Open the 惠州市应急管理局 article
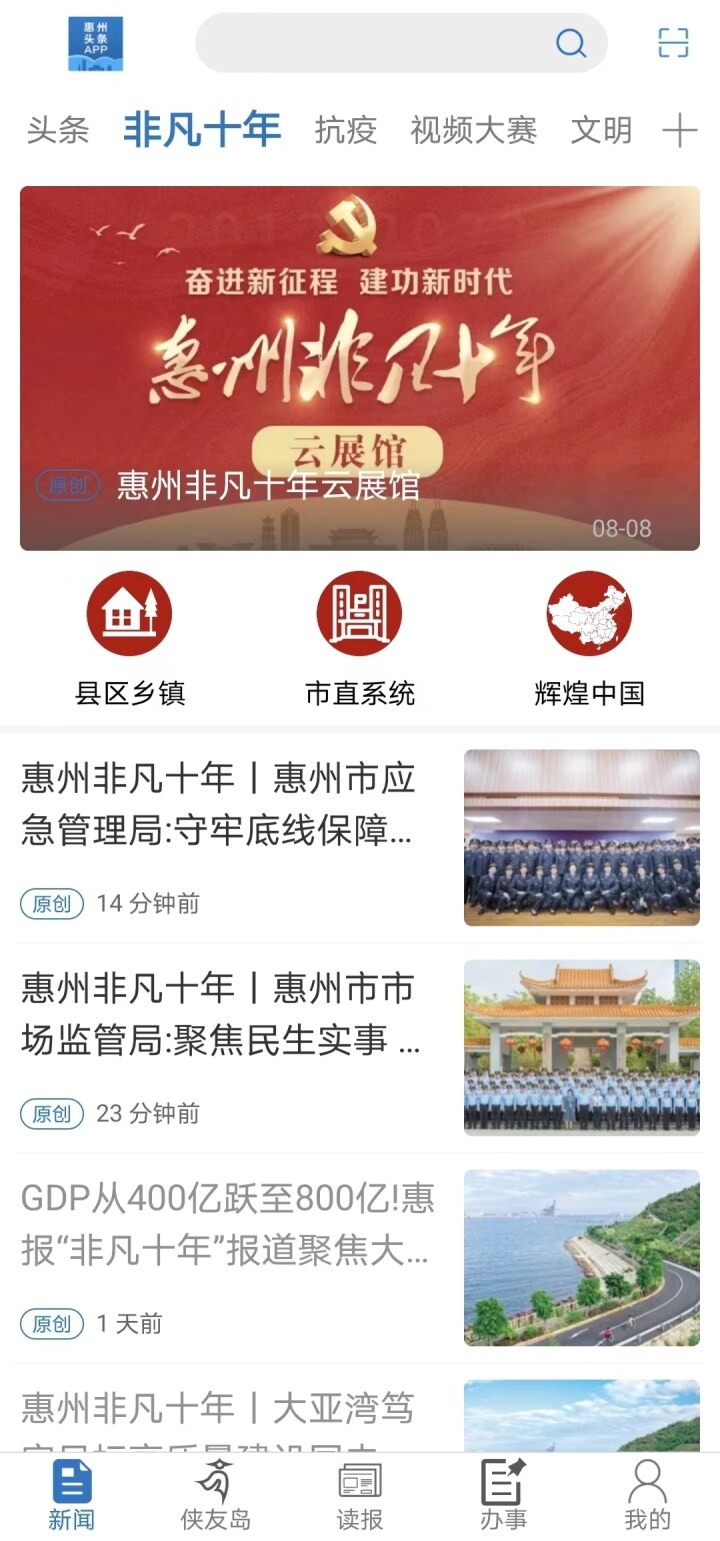Screen dimensions: 720x1541 pos(360,838)
